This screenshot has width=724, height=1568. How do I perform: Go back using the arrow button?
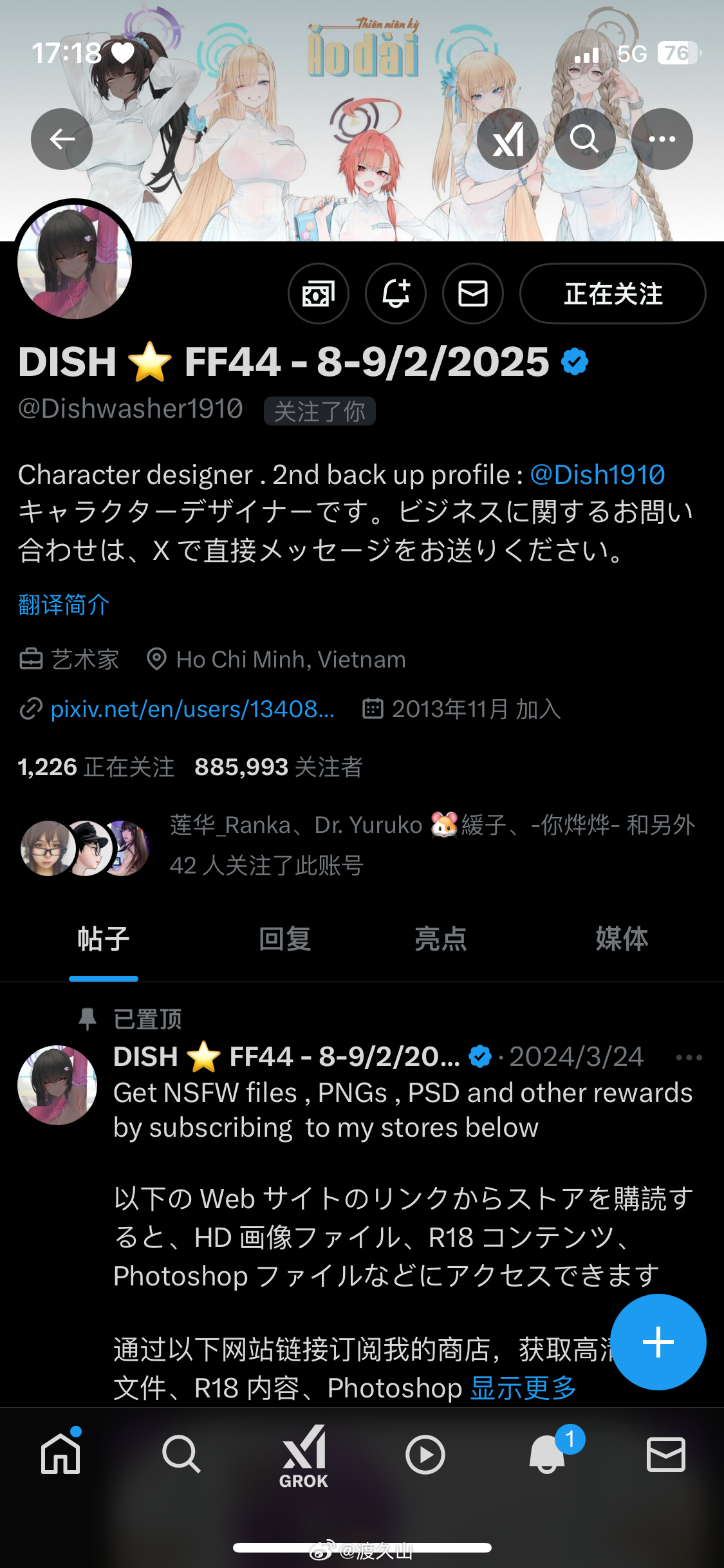(62, 139)
